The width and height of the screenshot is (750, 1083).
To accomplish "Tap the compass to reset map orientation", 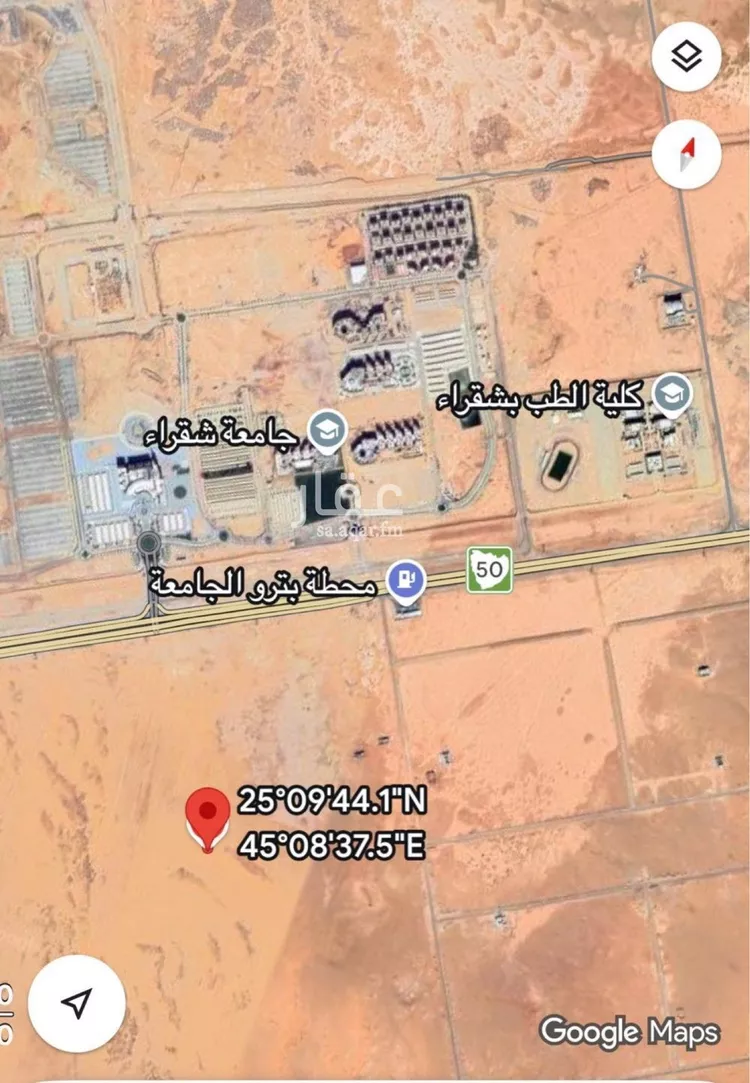I will click(x=686, y=152).
